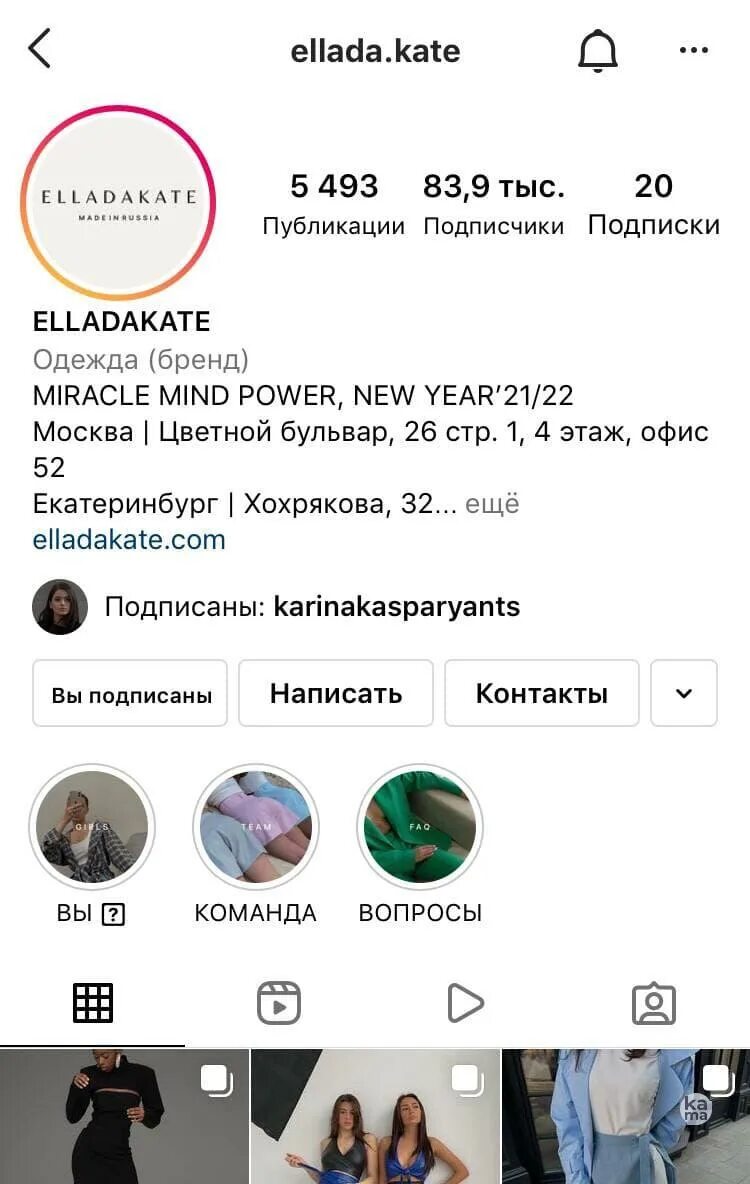
Task: Switch to the tagged photos tab
Action: (654, 1003)
